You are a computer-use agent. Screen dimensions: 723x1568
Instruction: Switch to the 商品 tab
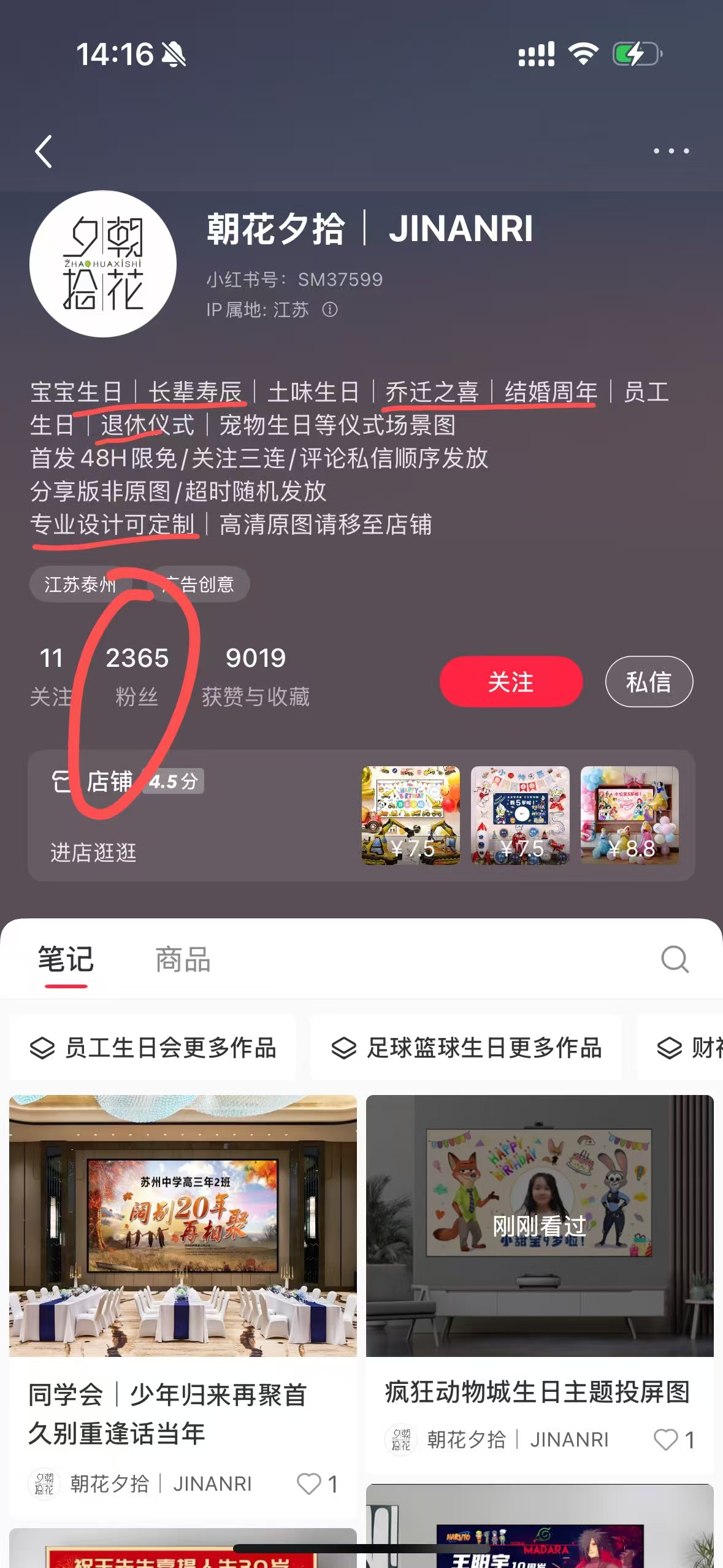coord(183,960)
